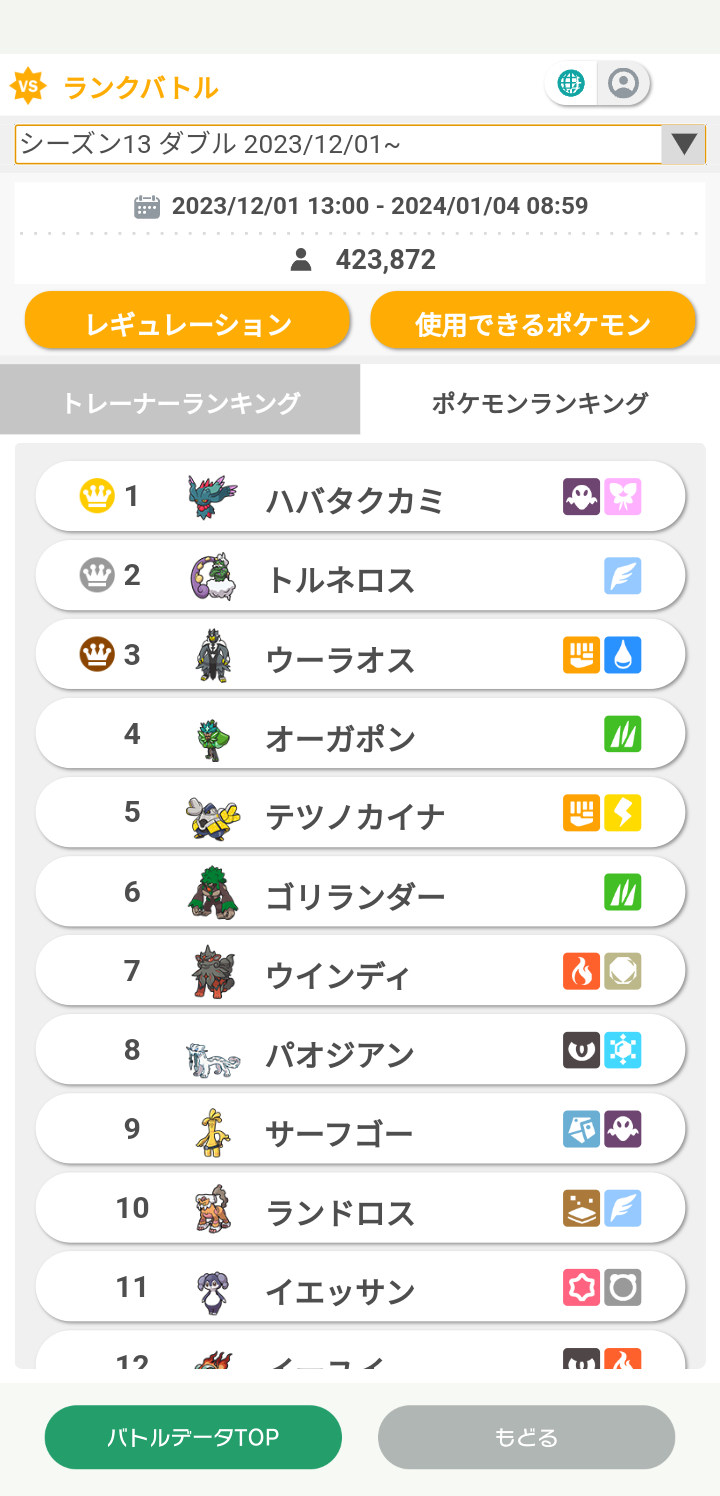Screen dimensions: 720x1496
Task: Open the レギュレーション button
Action: [188, 322]
